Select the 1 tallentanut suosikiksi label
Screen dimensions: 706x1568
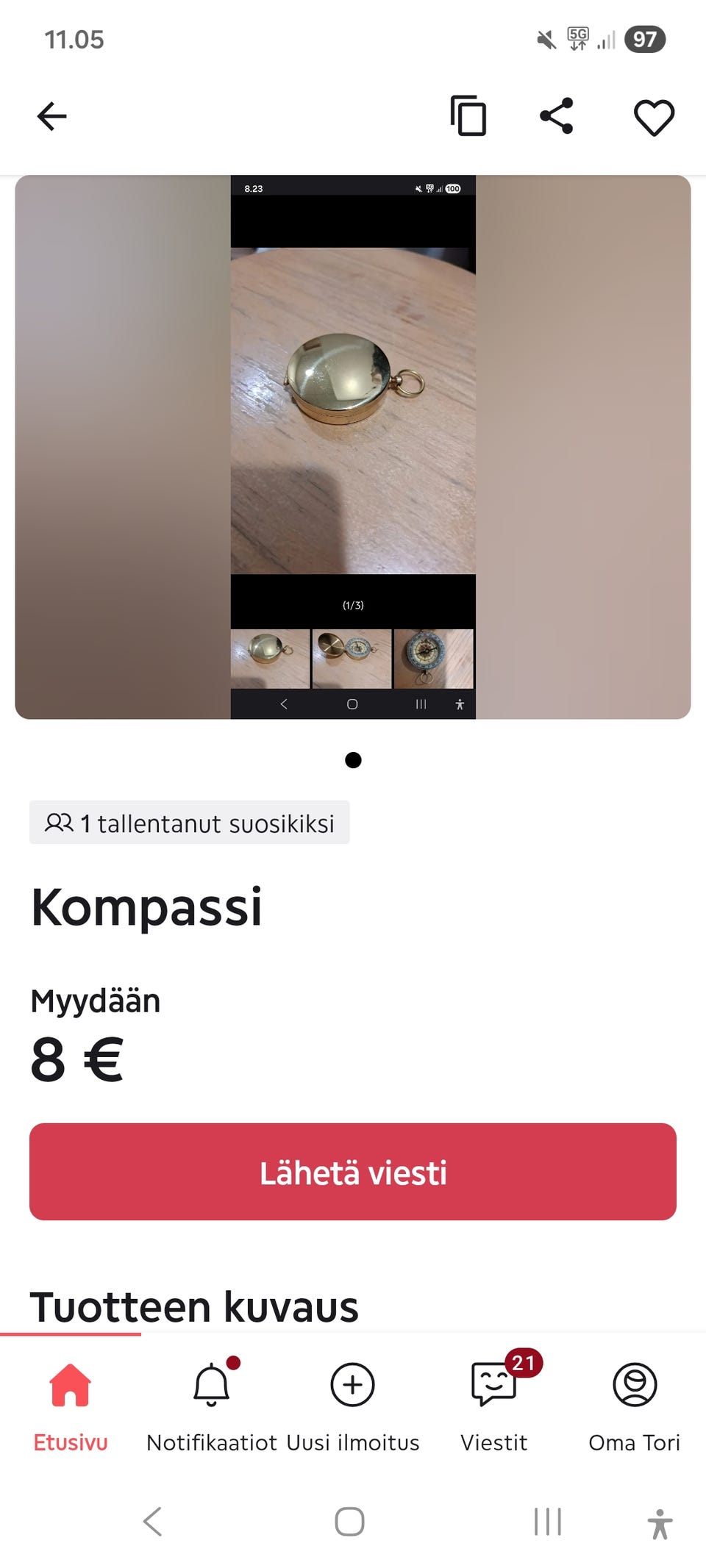pos(188,823)
